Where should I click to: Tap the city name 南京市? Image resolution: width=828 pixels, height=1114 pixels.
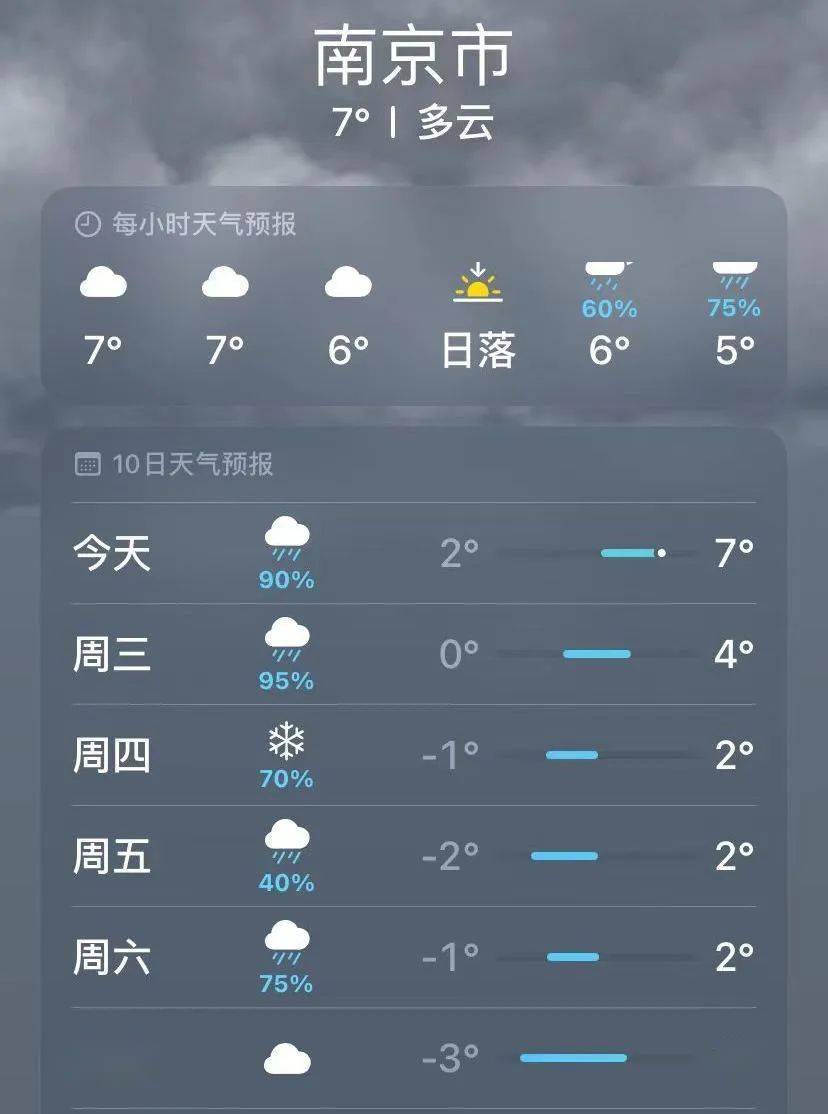414,57
